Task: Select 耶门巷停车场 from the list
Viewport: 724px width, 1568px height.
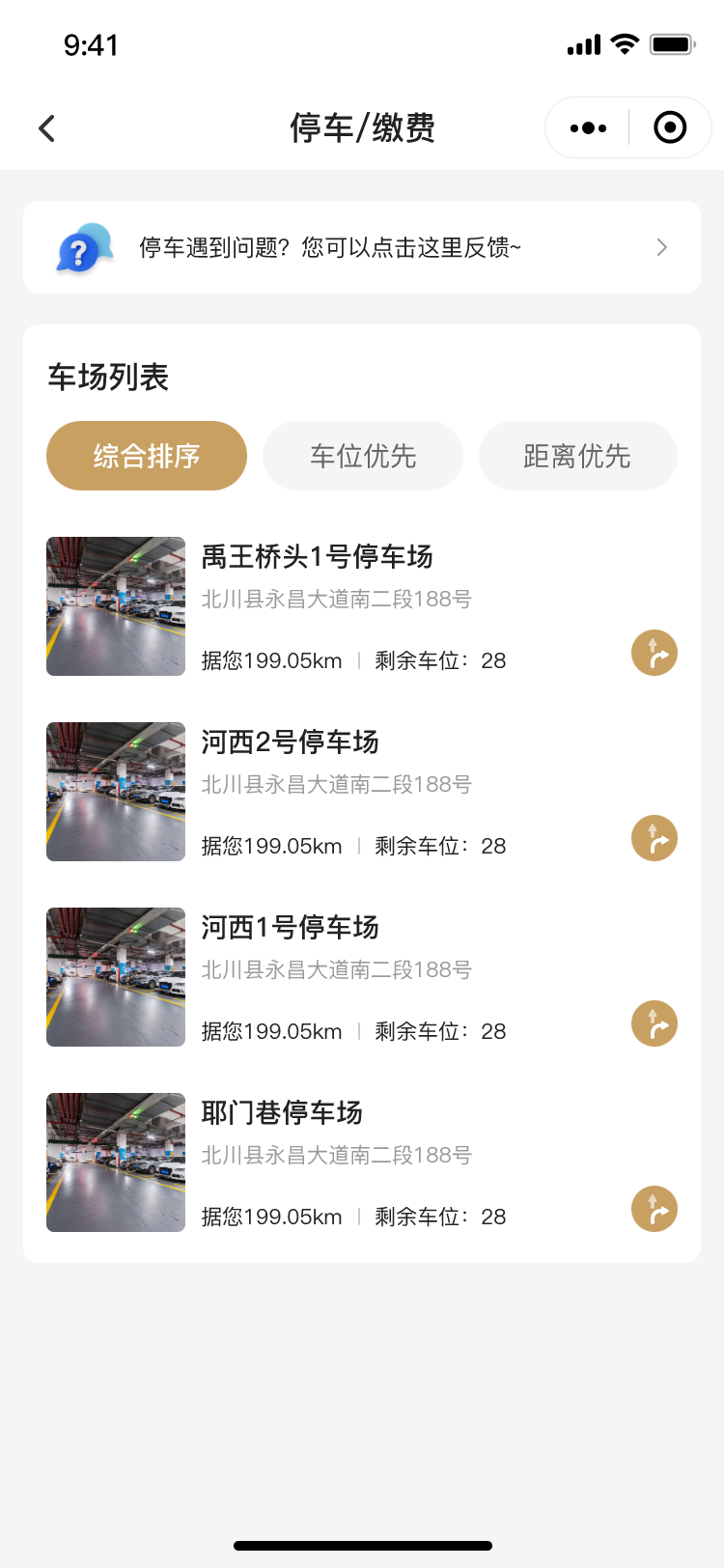Action: [x=282, y=1113]
